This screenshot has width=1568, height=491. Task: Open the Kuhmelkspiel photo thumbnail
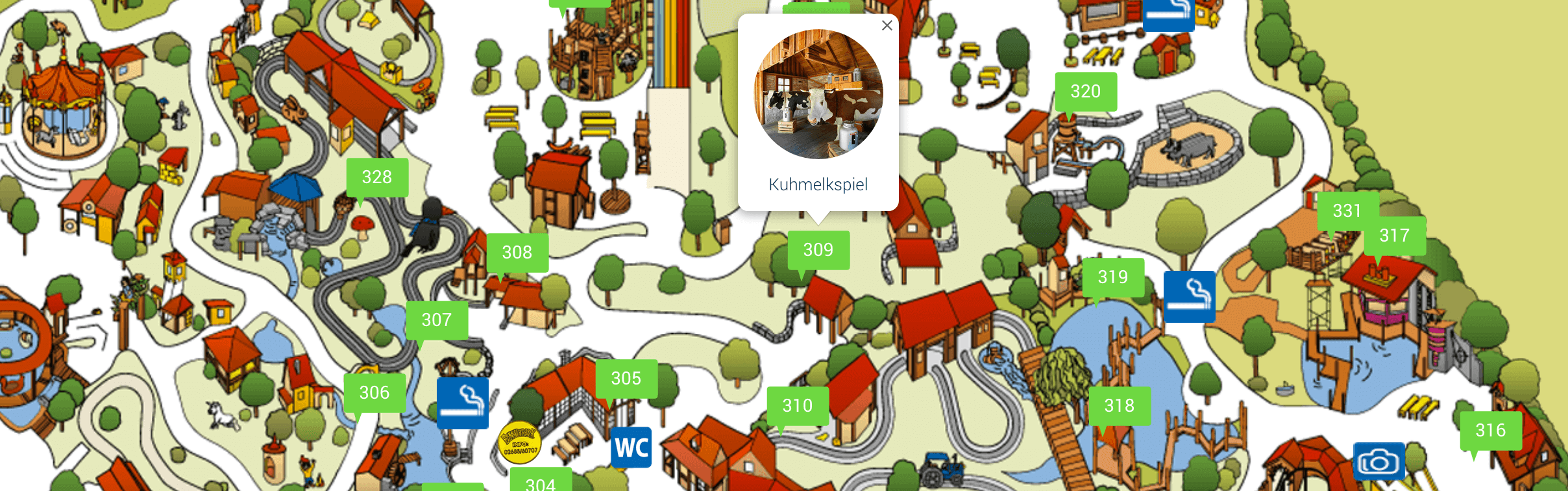pos(818,94)
